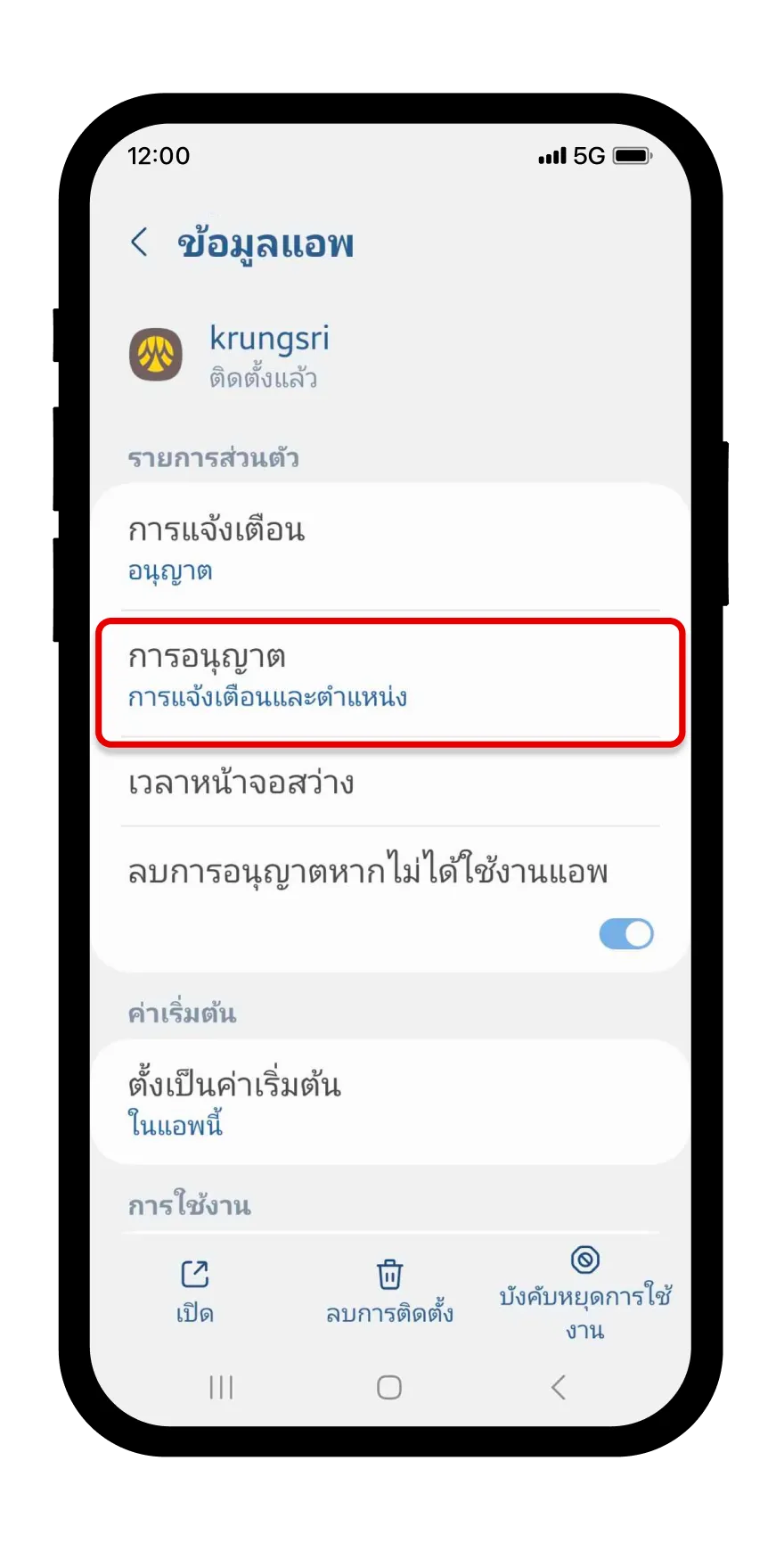Tap ลบการติดตั้ง to uninstall the app

click(x=389, y=1290)
